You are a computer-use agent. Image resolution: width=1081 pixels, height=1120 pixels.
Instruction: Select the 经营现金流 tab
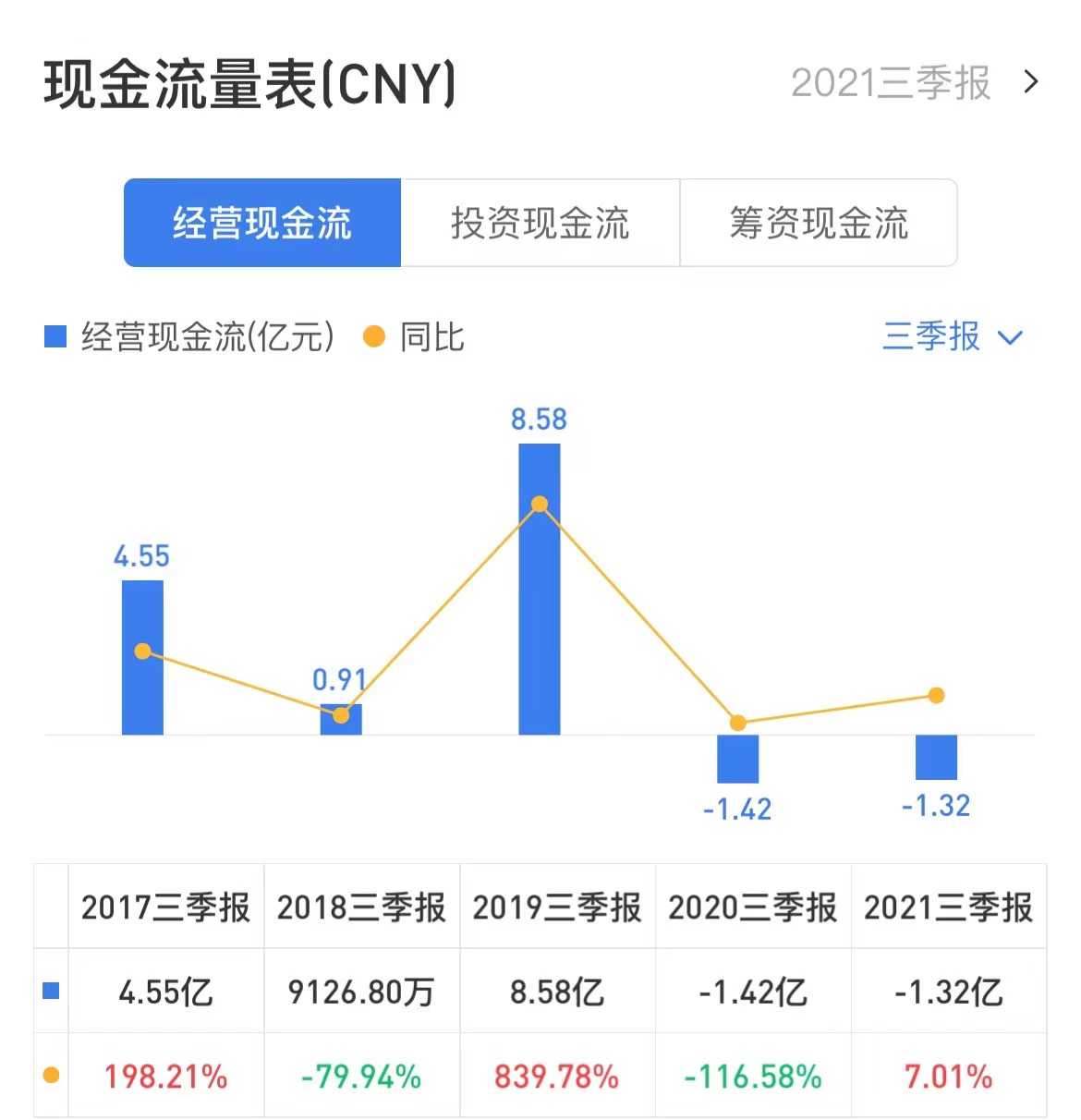(262, 223)
